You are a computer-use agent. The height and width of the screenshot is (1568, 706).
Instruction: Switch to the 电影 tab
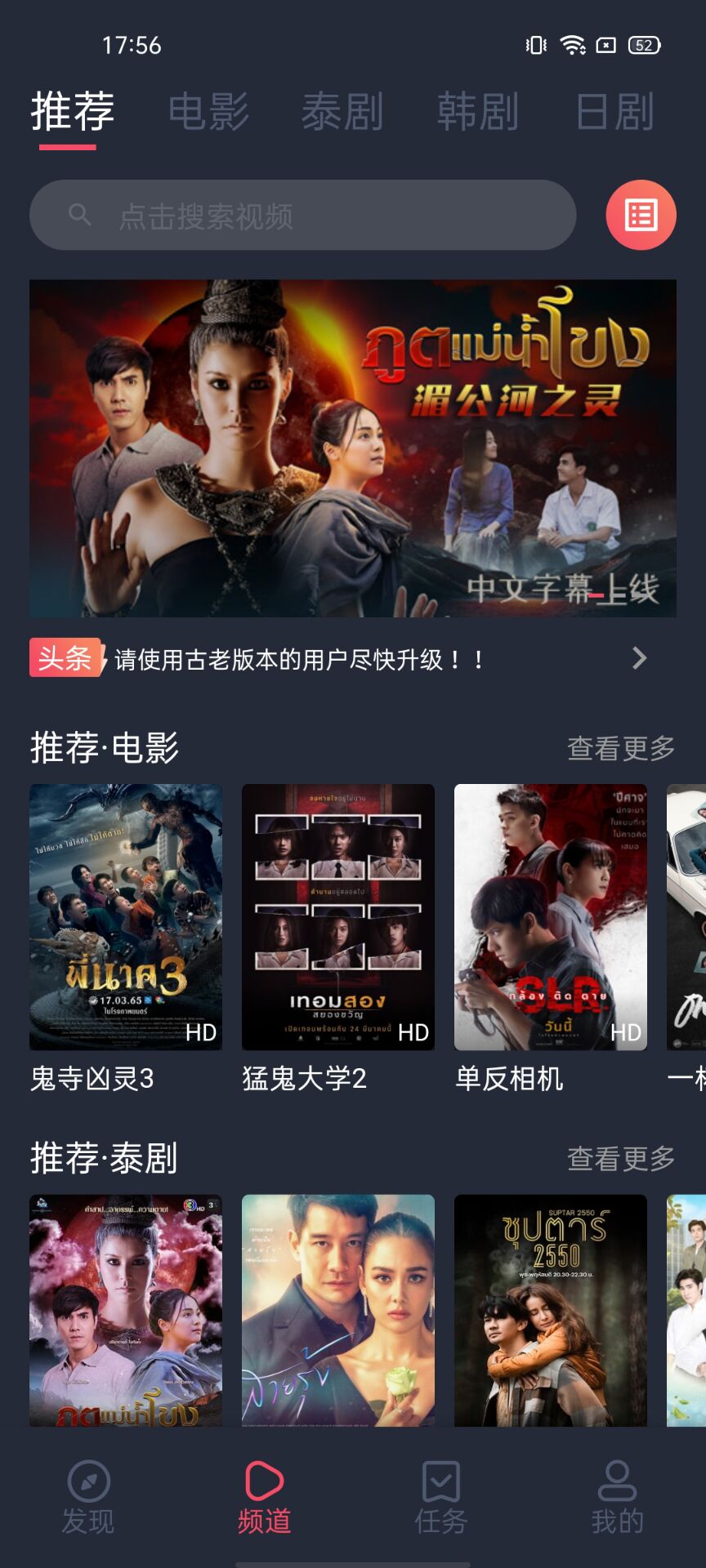click(x=208, y=112)
